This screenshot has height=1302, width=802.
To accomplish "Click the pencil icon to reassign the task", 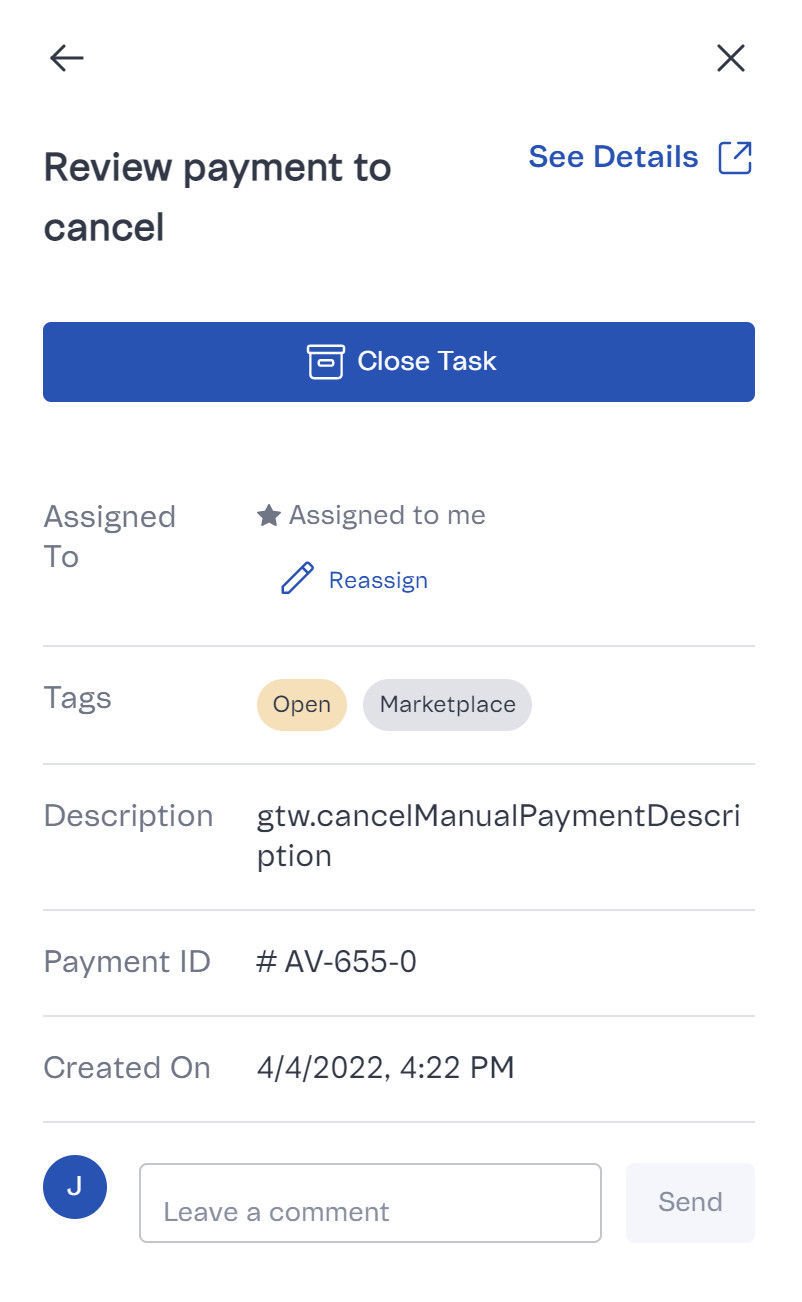I will coord(296,578).
